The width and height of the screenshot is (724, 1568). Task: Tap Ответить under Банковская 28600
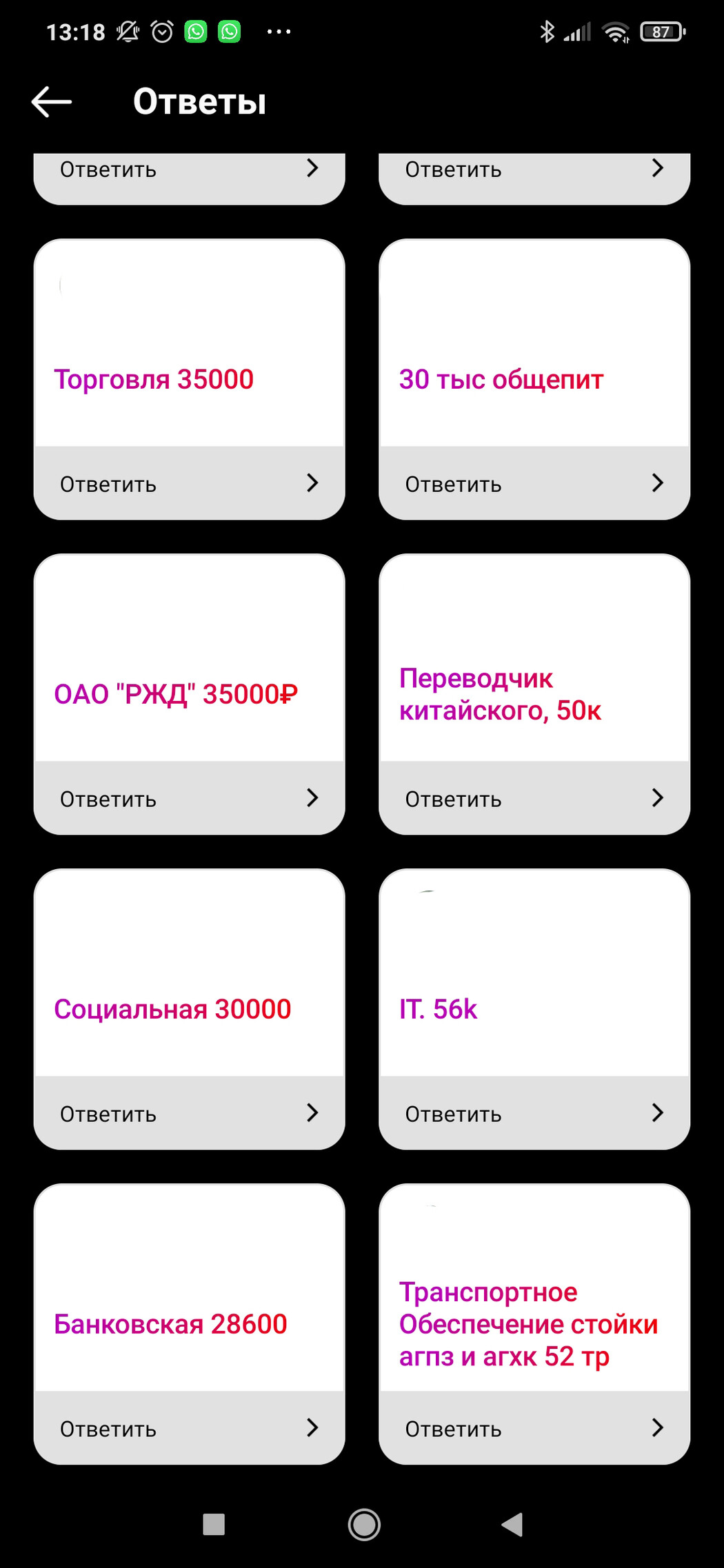pos(189,1428)
